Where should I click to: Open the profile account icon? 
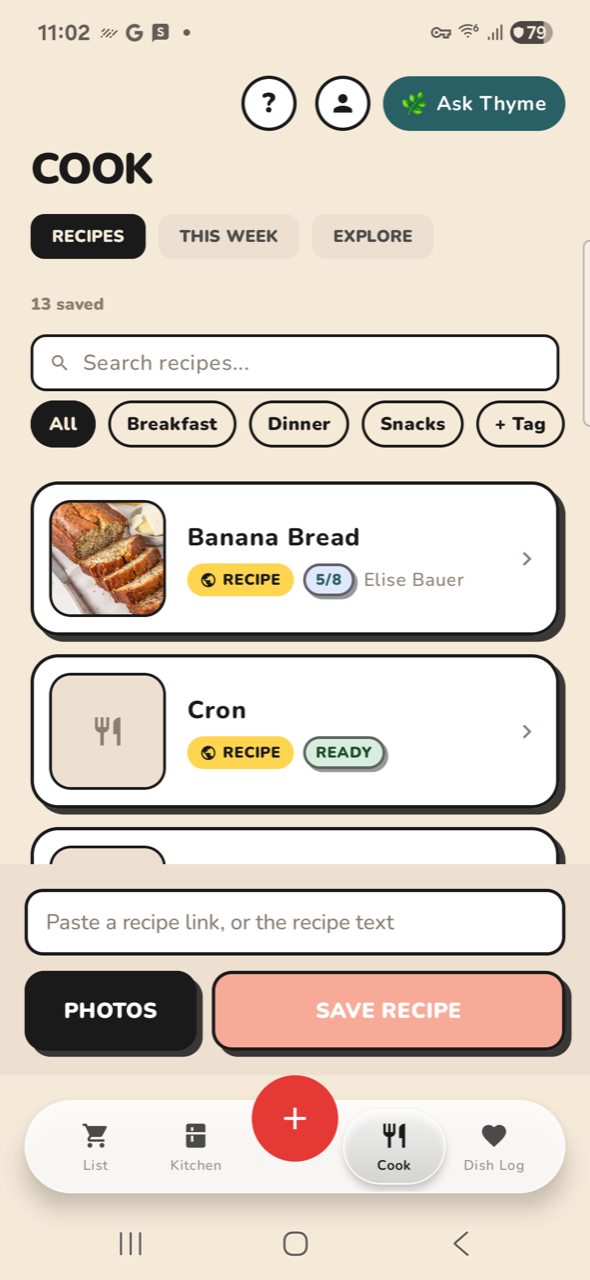click(343, 103)
